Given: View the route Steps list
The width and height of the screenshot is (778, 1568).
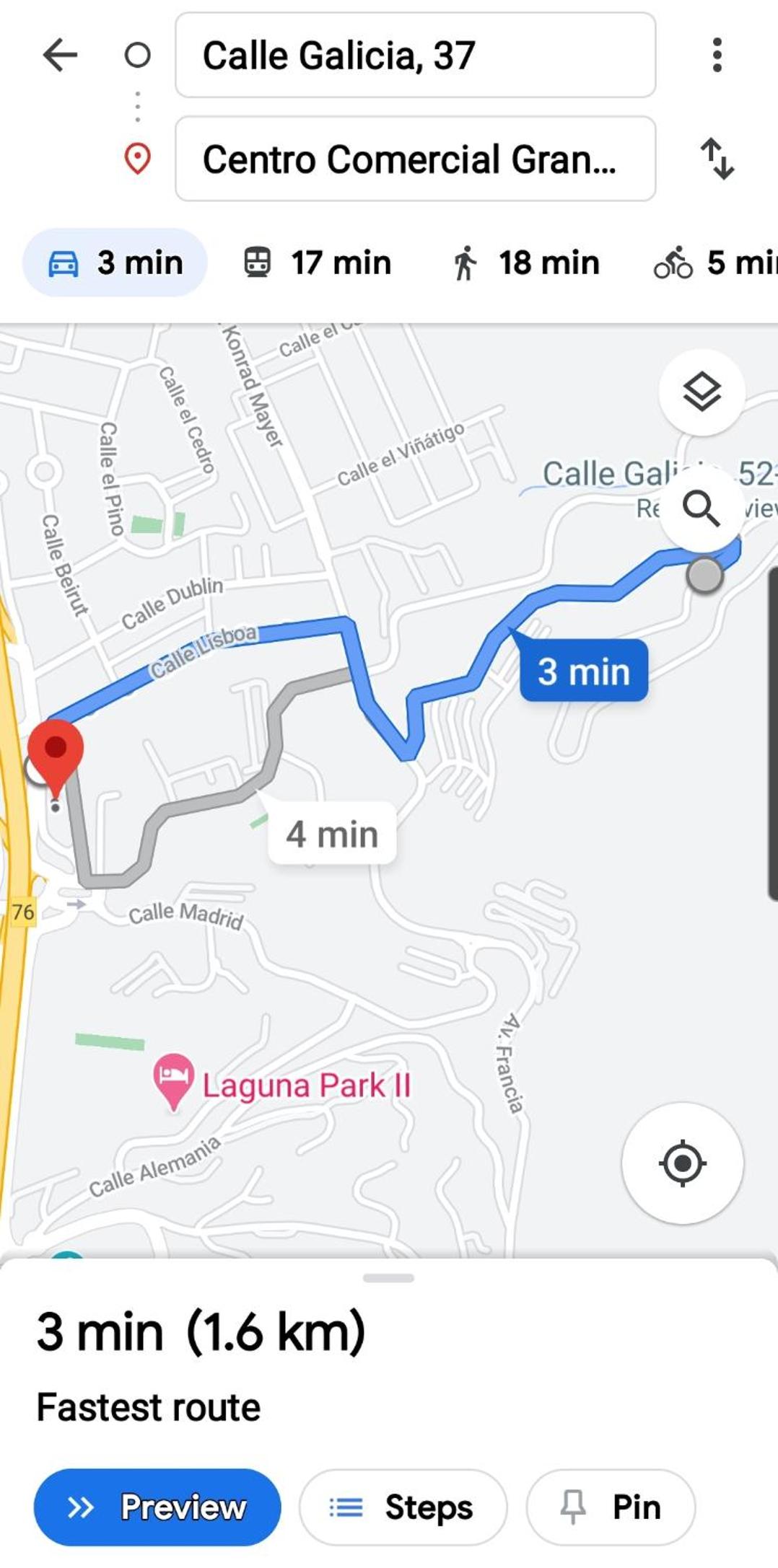Looking at the screenshot, I should (x=403, y=1507).
